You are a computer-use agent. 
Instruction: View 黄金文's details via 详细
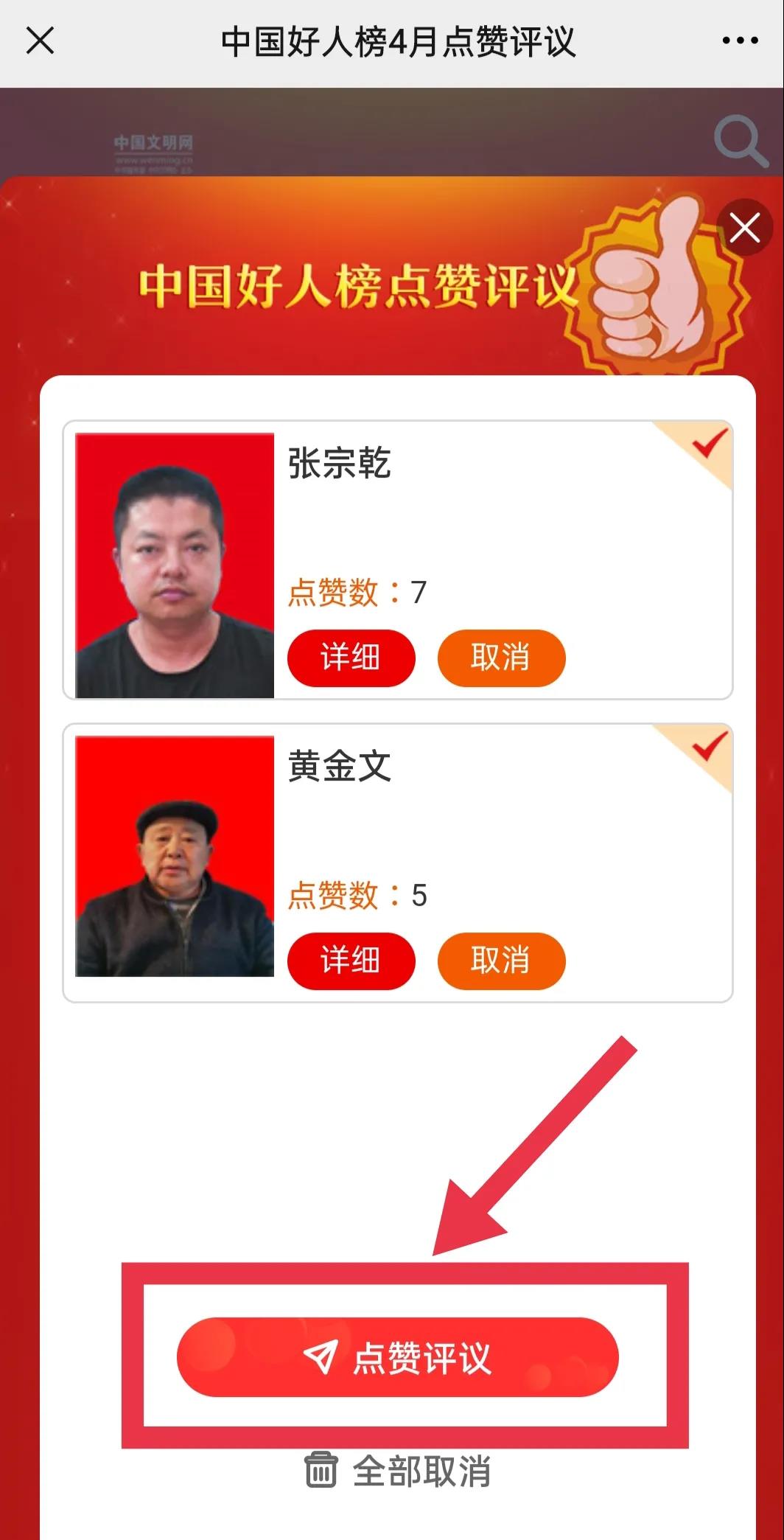click(351, 961)
